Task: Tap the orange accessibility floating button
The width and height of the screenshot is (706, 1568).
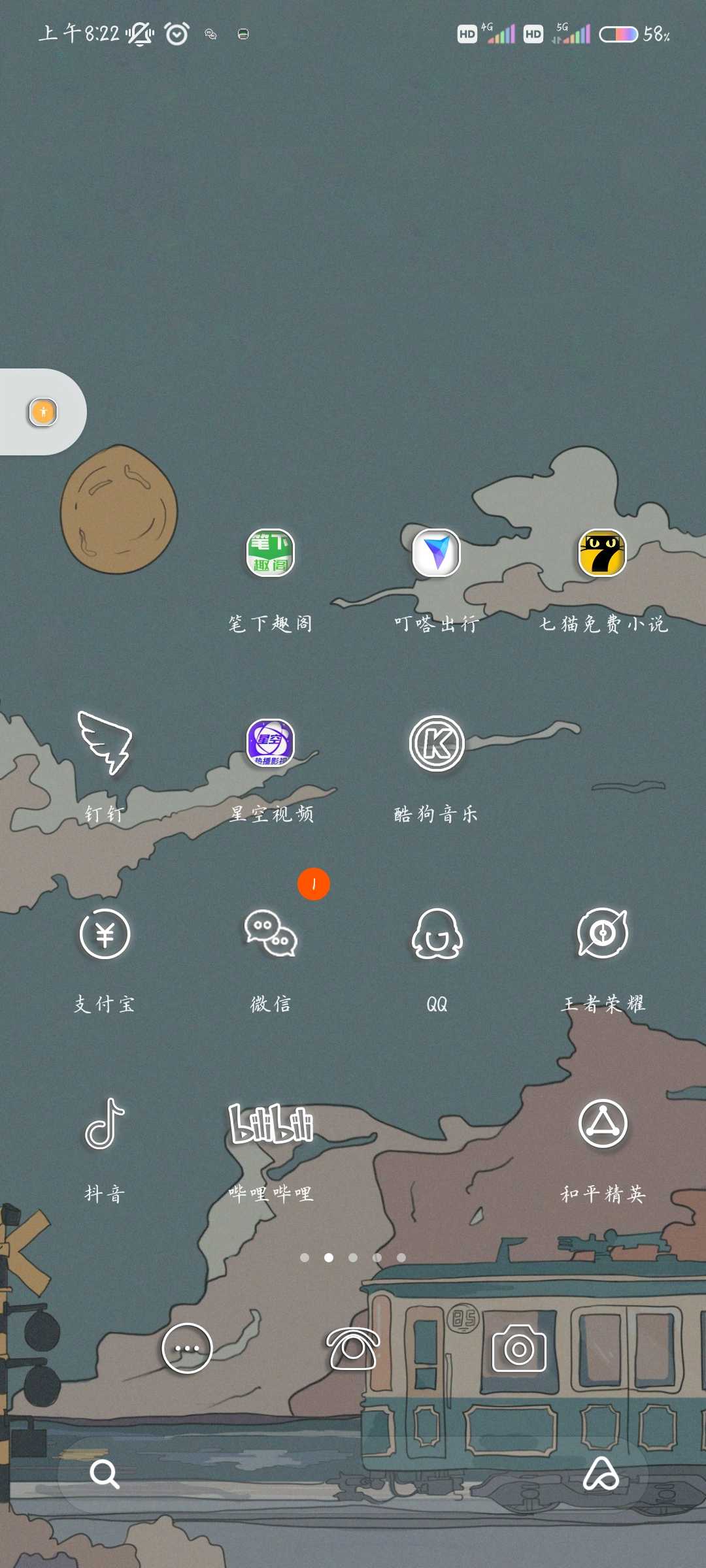Action: 43,412
